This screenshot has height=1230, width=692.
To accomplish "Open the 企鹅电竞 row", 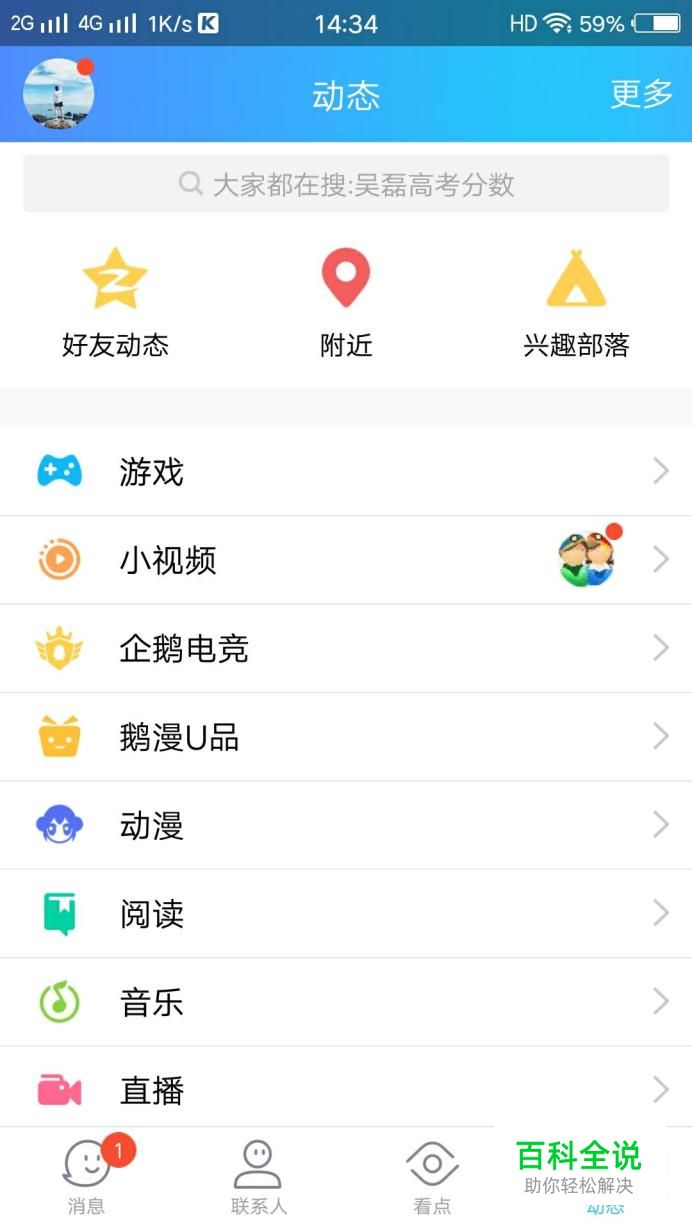I will pyautogui.click(x=346, y=649).
